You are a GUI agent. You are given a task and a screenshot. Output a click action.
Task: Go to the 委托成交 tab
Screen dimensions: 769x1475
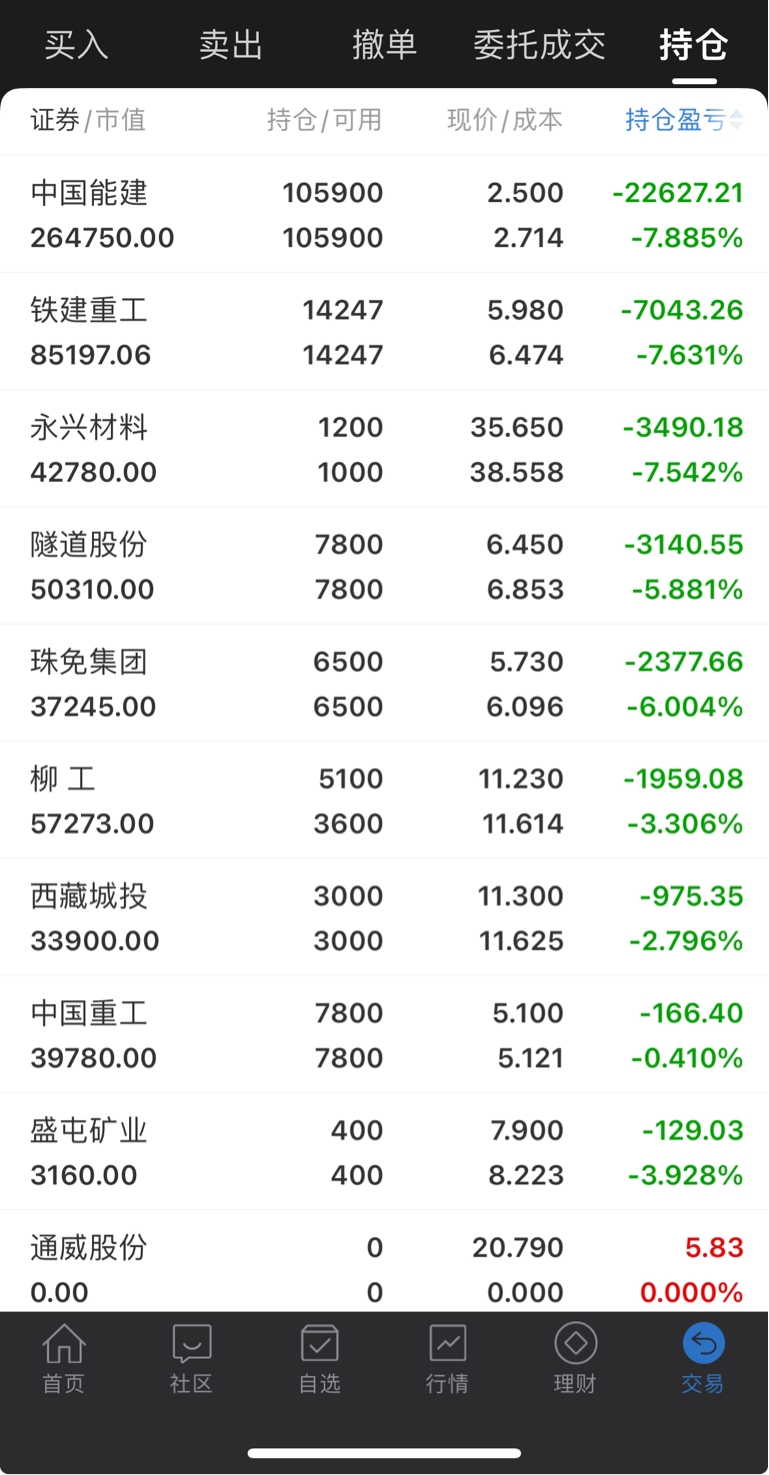click(539, 45)
